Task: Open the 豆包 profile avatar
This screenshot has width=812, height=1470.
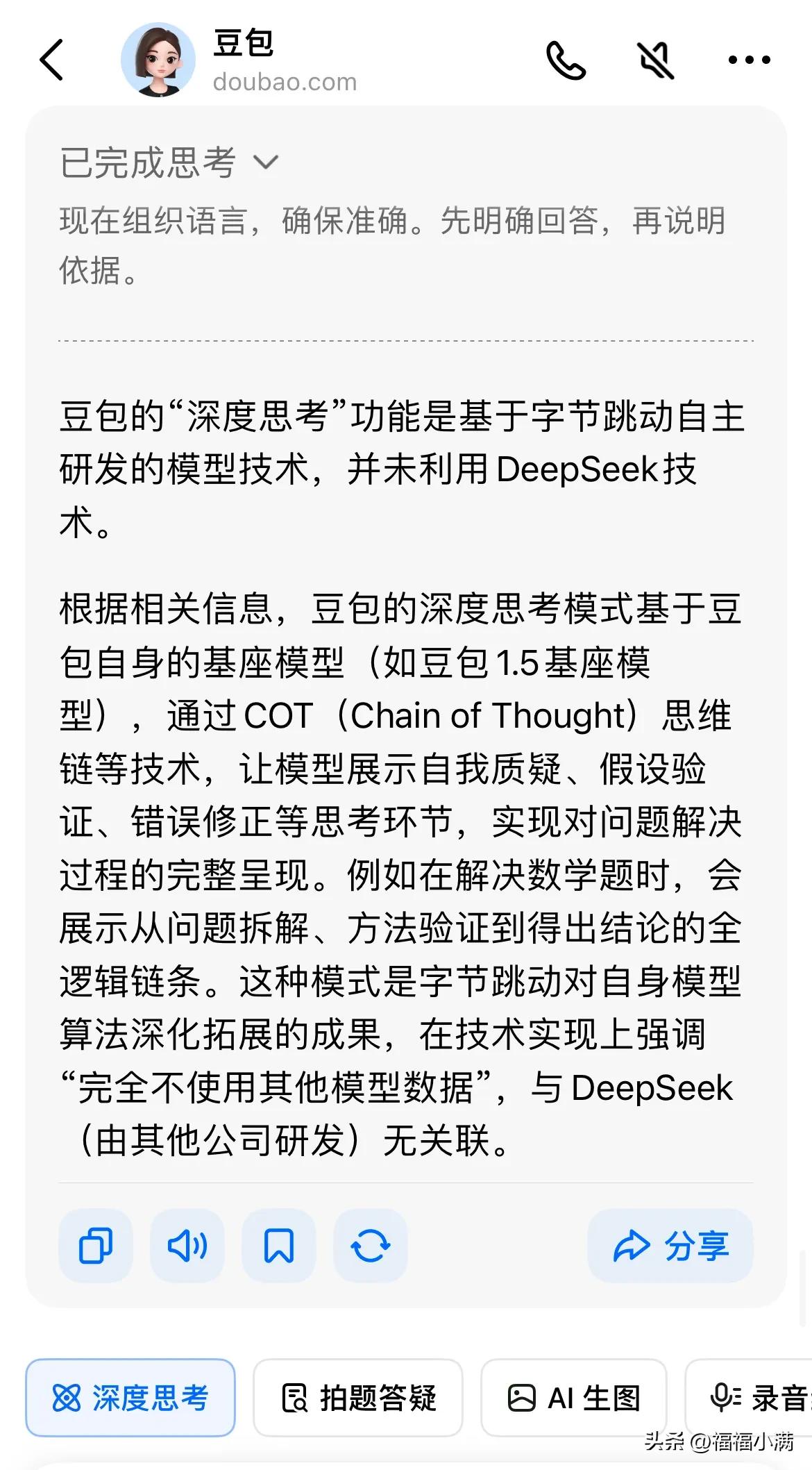Action: (x=158, y=60)
